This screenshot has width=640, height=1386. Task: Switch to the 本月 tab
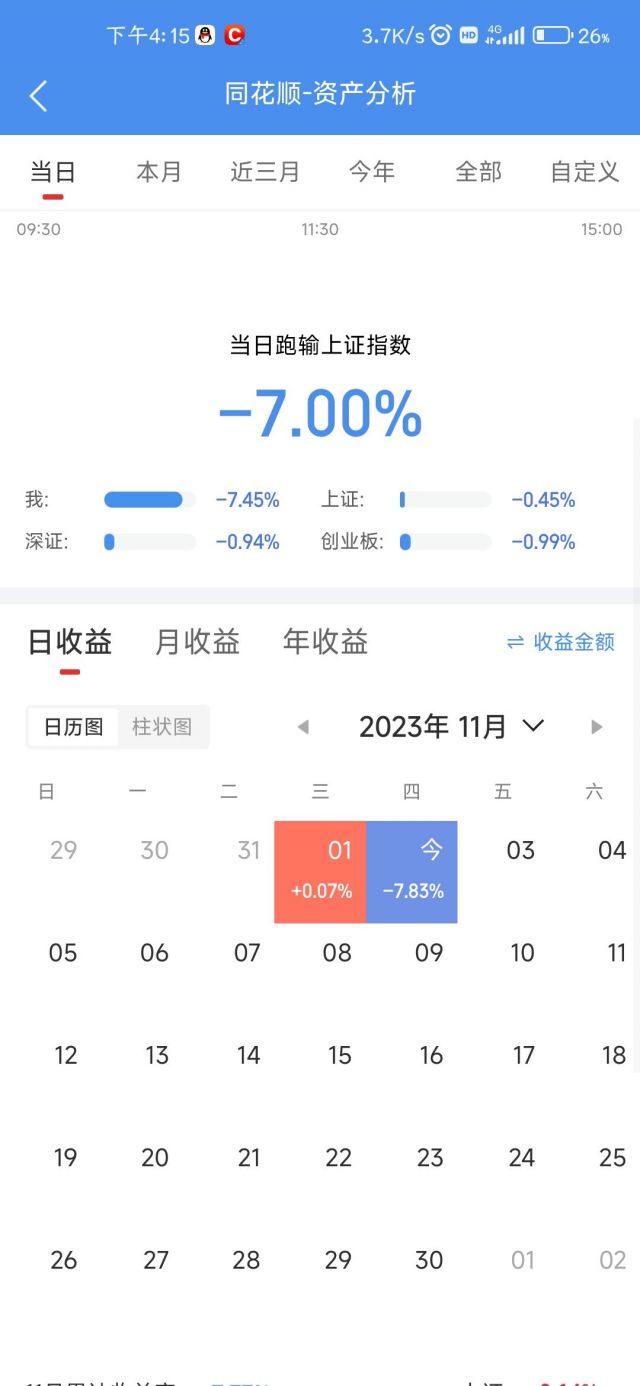[x=159, y=172]
